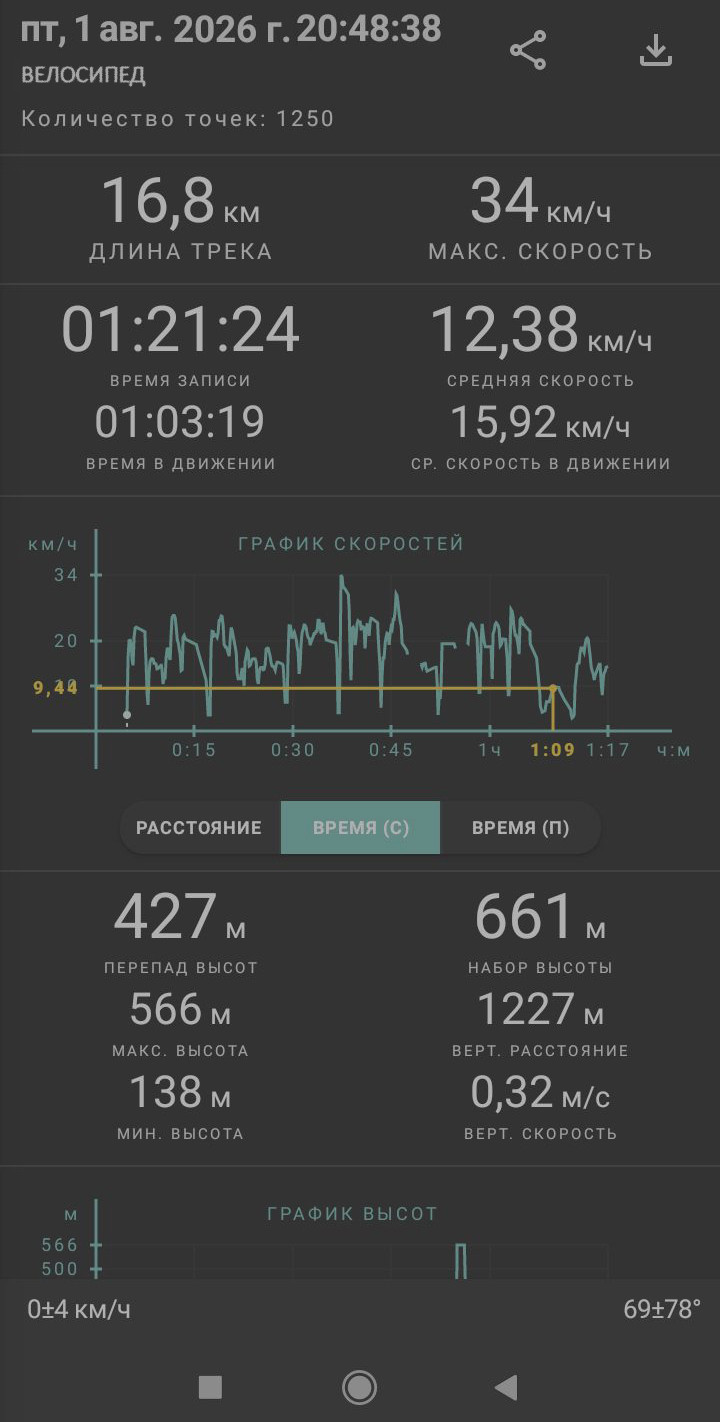Share this bicycle track

click(x=528, y=50)
